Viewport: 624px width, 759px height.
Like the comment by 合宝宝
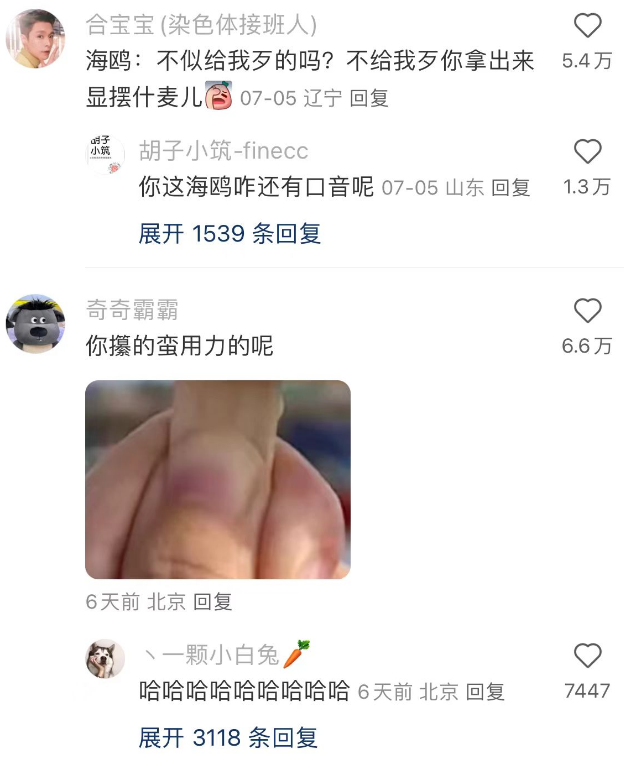(x=587, y=26)
